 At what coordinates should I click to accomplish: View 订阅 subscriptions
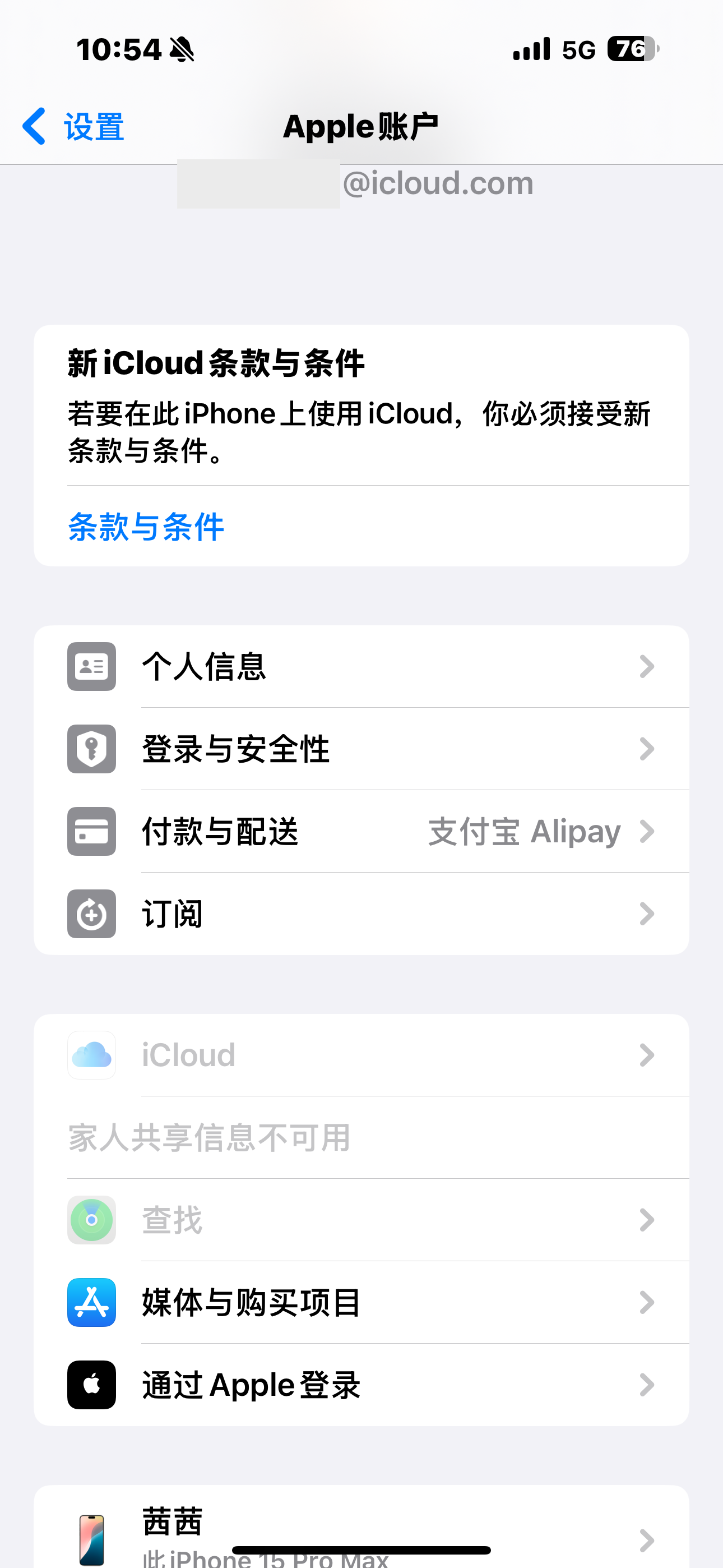click(361, 914)
